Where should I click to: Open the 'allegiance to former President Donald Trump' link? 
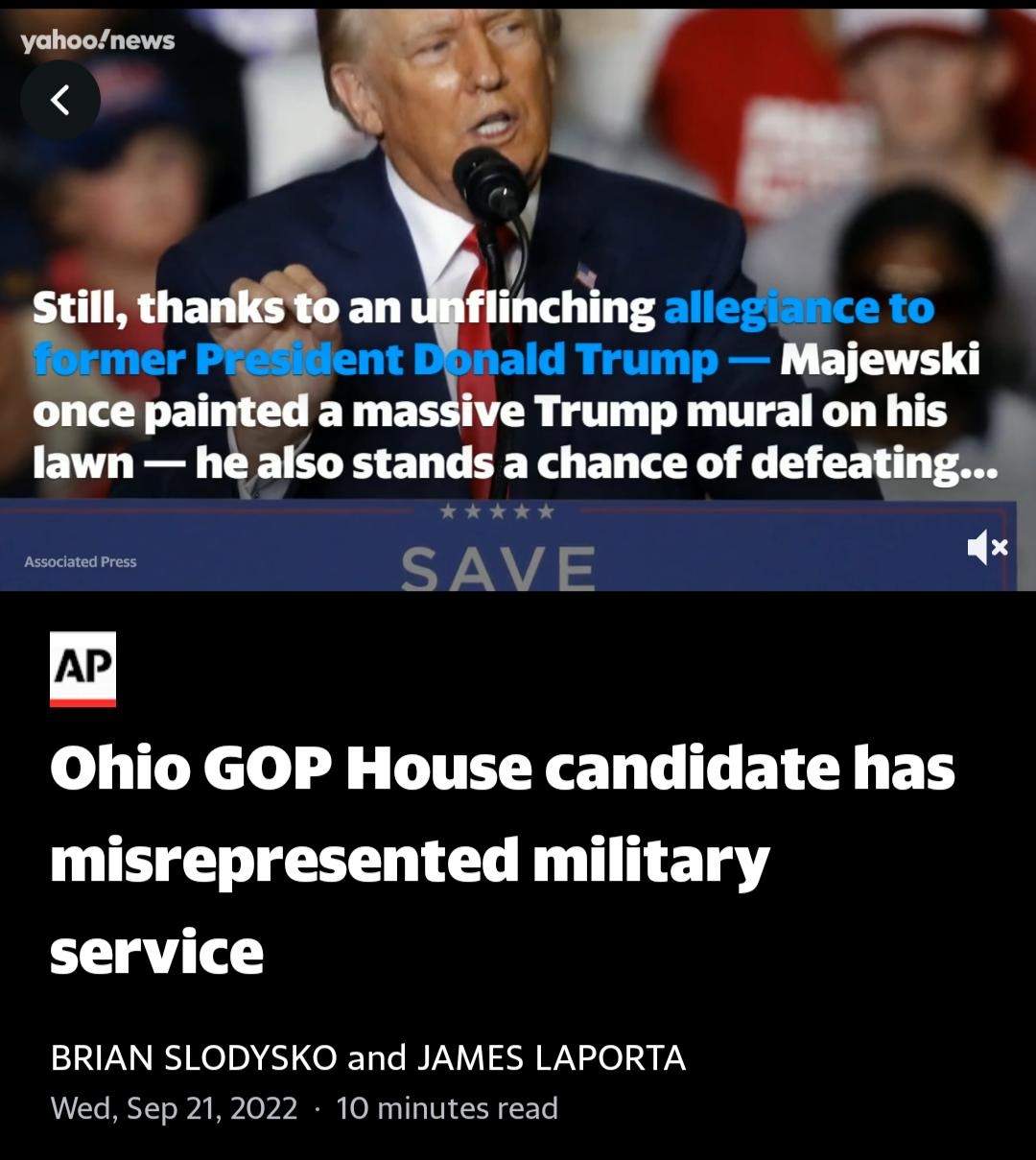tap(480, 334)
